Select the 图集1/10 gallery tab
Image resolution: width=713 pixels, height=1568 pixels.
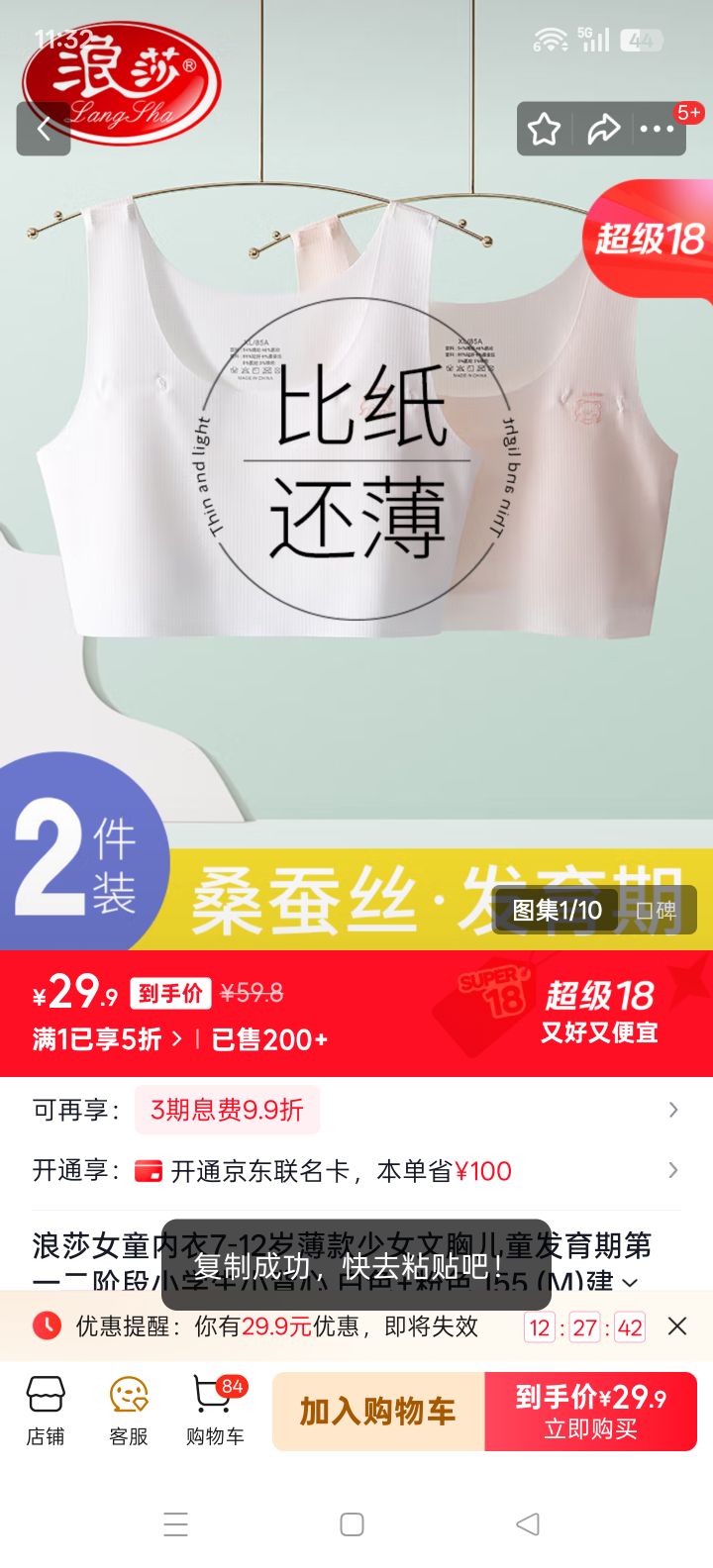pos(557,910)
